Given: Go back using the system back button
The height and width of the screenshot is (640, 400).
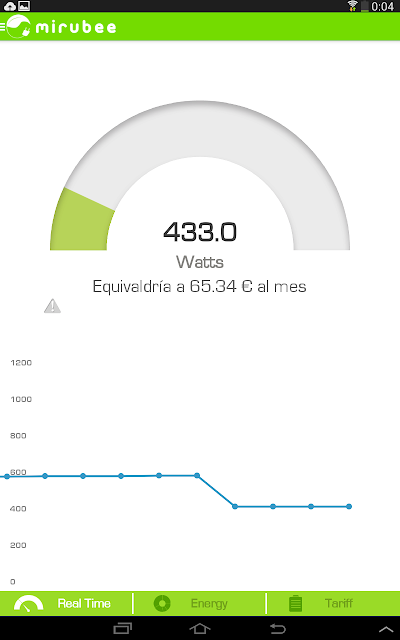Looking at the screenshot, I should tap(278, 628).
